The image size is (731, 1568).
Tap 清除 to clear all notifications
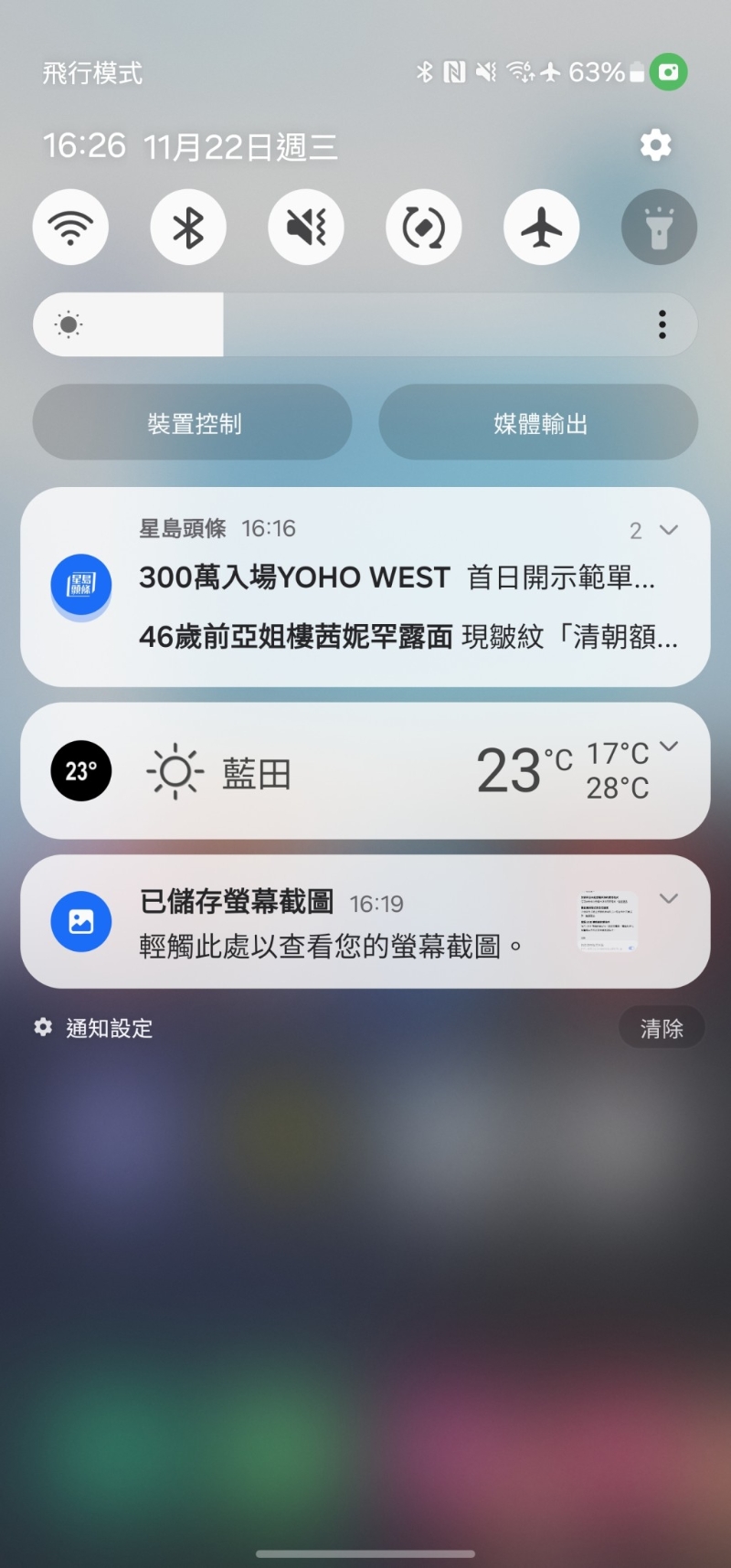point(662,1027)
